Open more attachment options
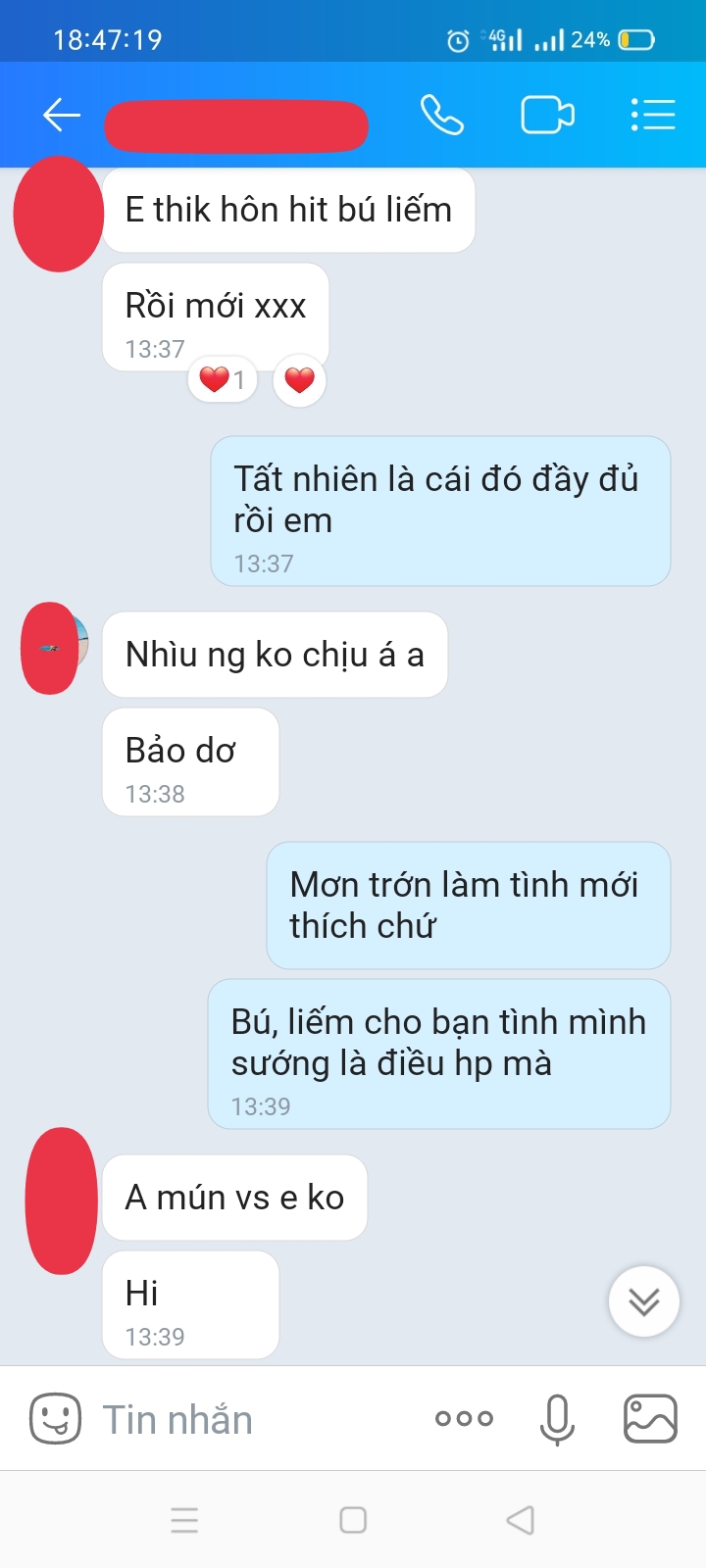Viewport: 706px width, 1568px height. [465, 1418]
